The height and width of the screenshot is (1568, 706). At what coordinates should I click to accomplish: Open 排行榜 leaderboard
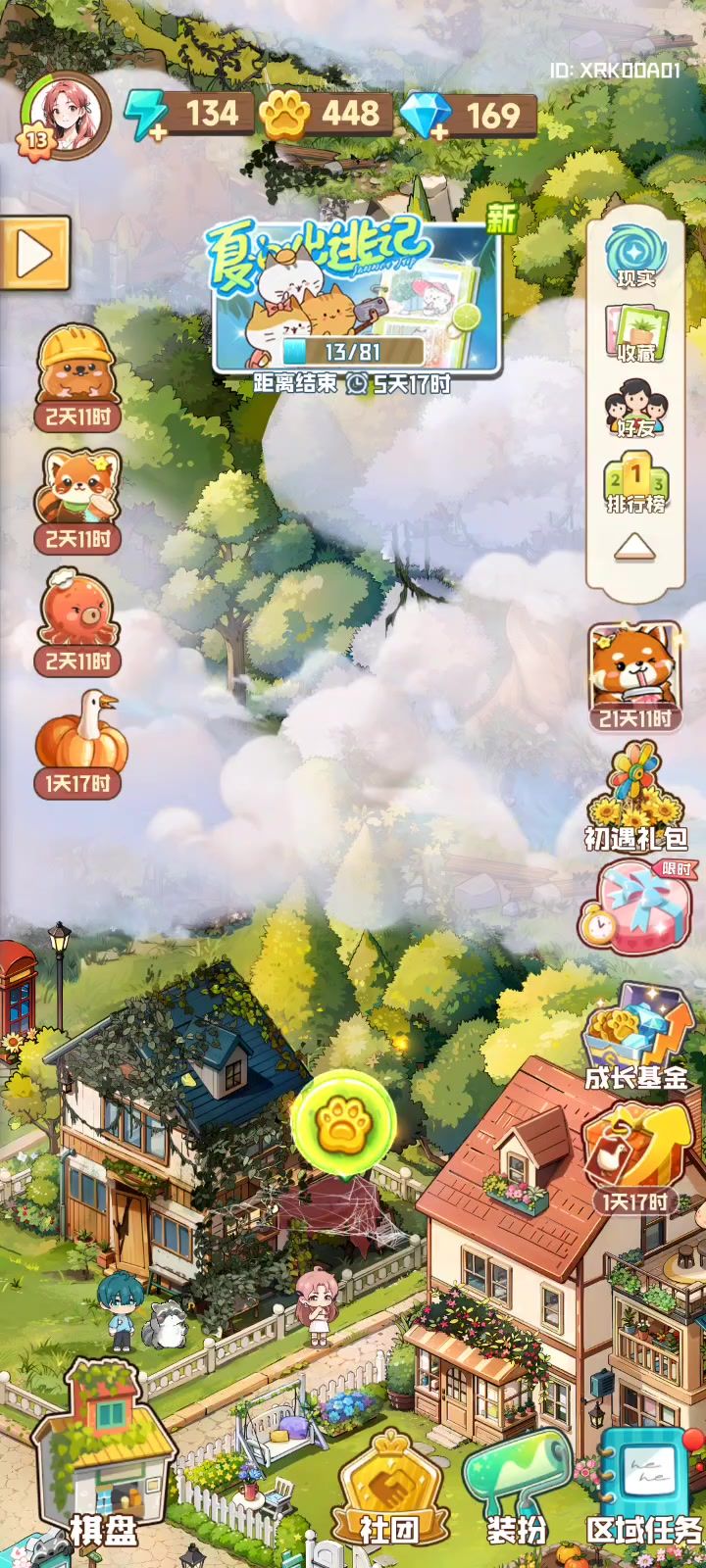[635, 482]
